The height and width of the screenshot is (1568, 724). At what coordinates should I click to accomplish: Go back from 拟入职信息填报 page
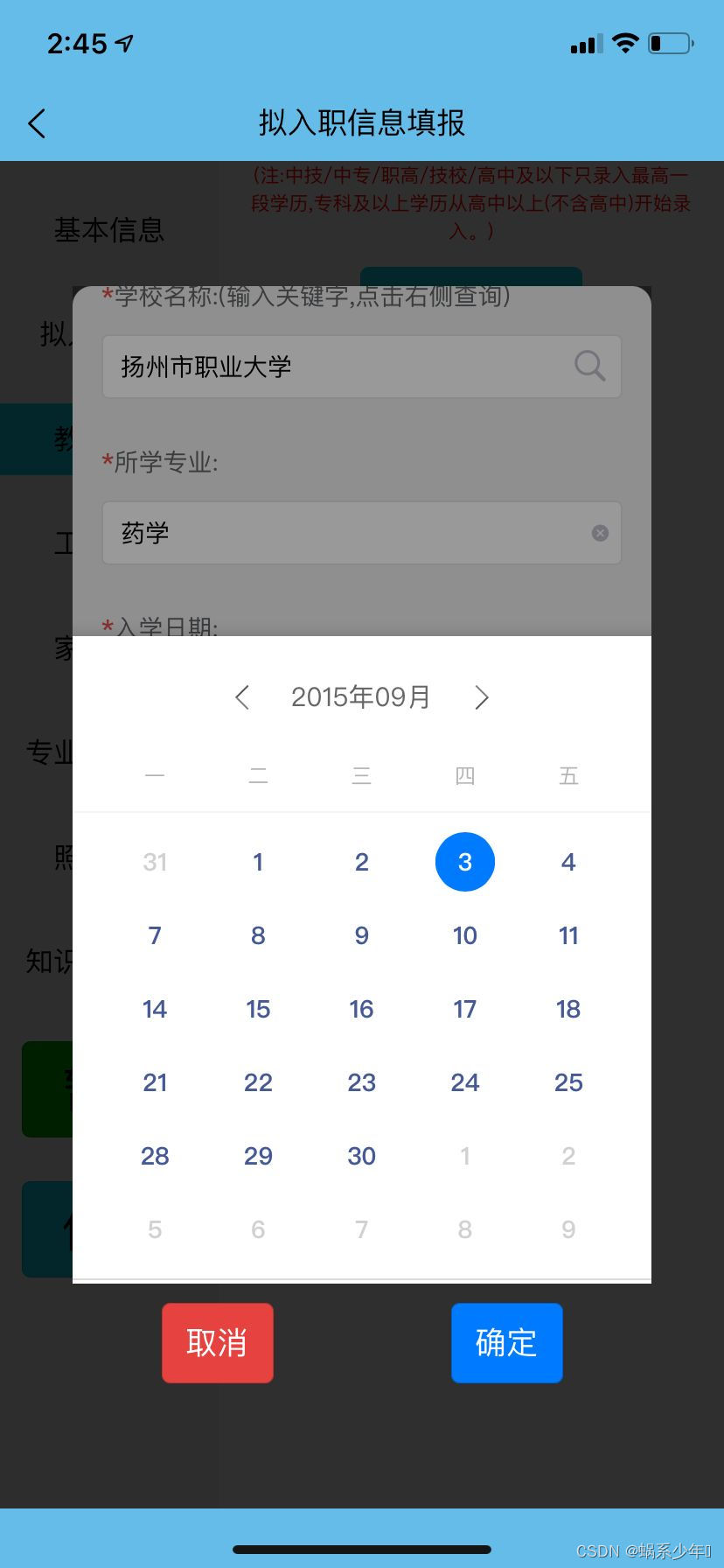pyautogui.click(x=37, y=123)
